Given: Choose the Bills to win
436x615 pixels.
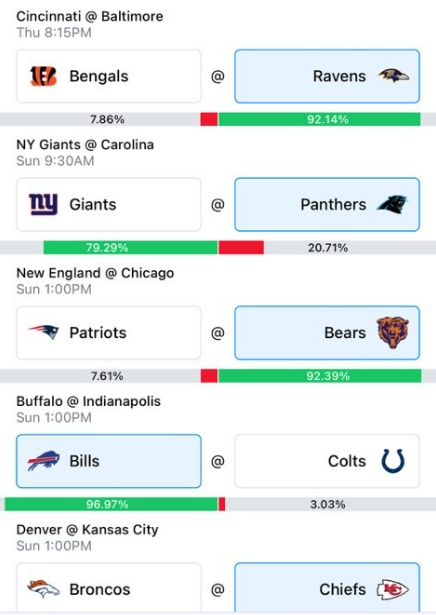Looking at the screenshot, I should pyautogui.click(x=109, y=461).
